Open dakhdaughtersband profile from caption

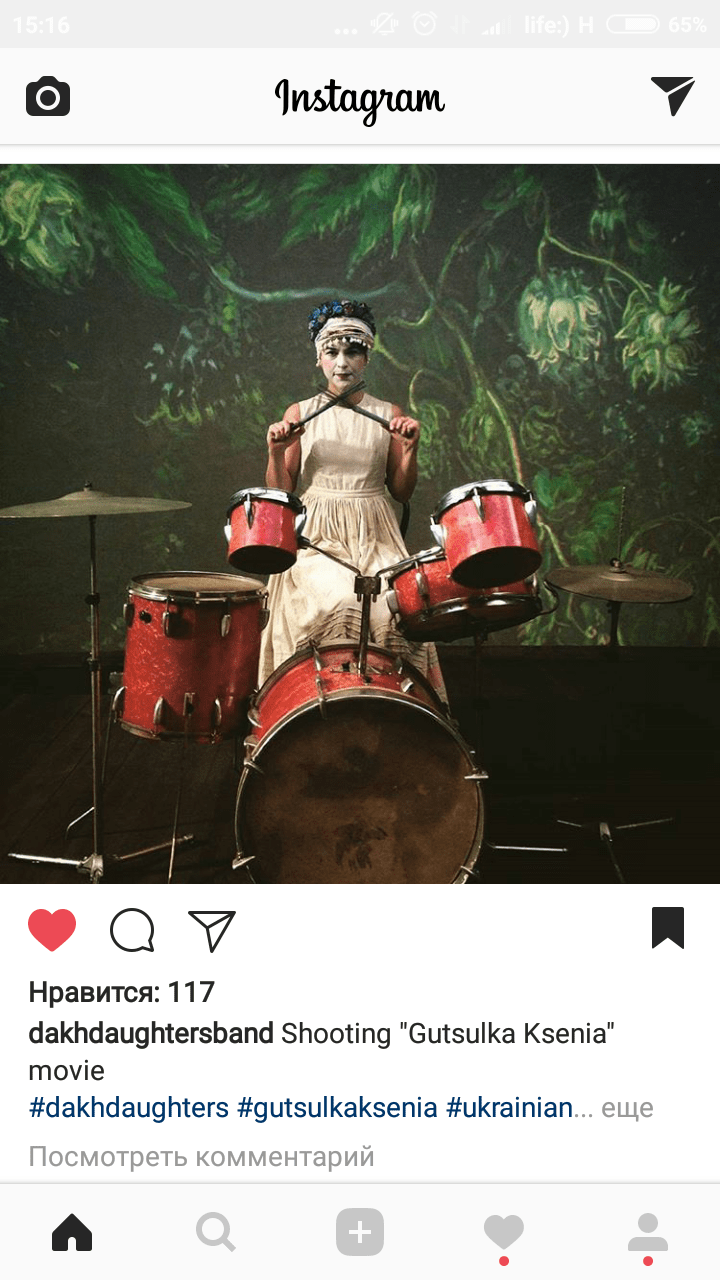pos(151,1033)
